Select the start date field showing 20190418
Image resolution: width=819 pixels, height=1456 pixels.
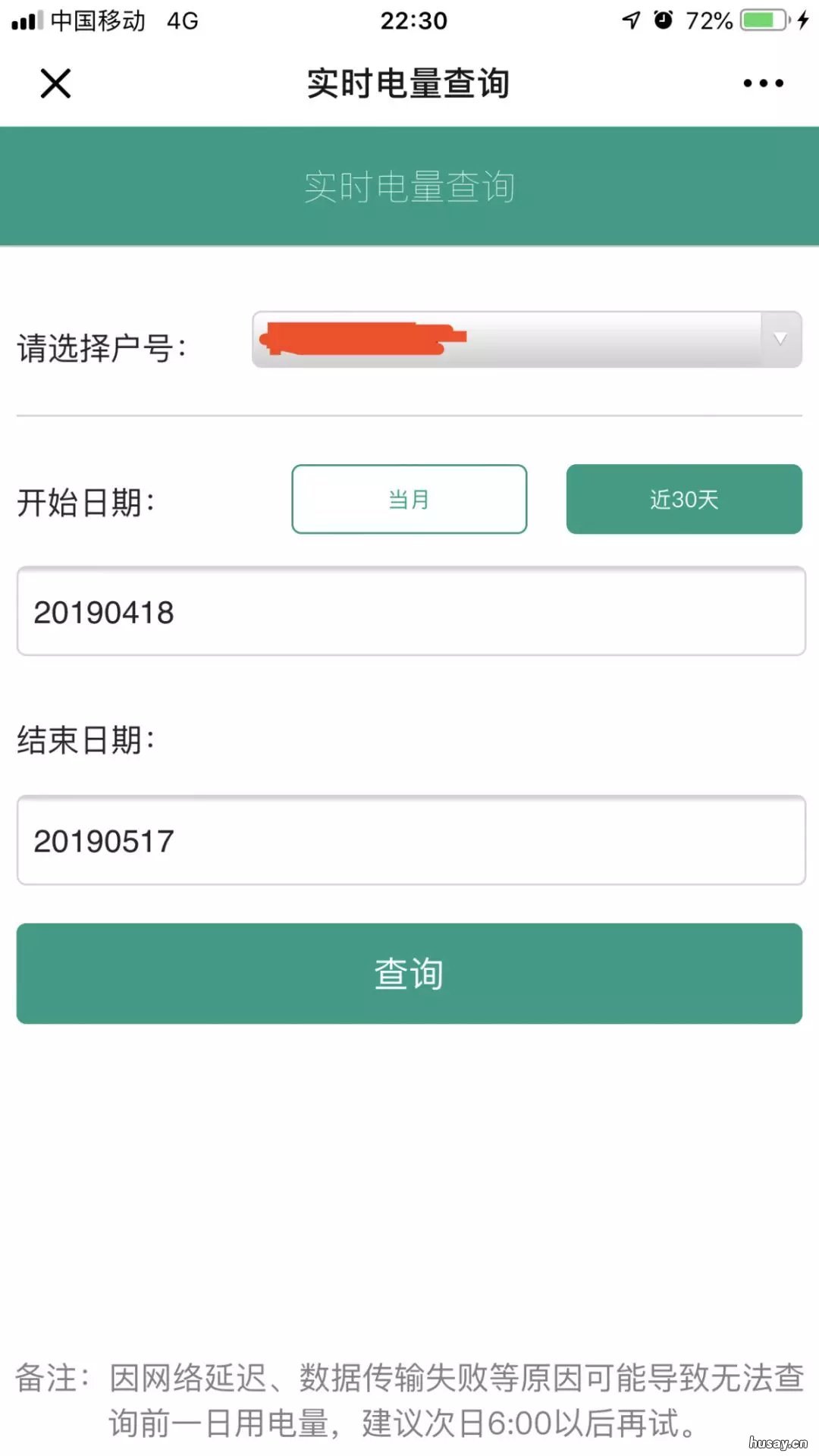(x=409, y=611)
